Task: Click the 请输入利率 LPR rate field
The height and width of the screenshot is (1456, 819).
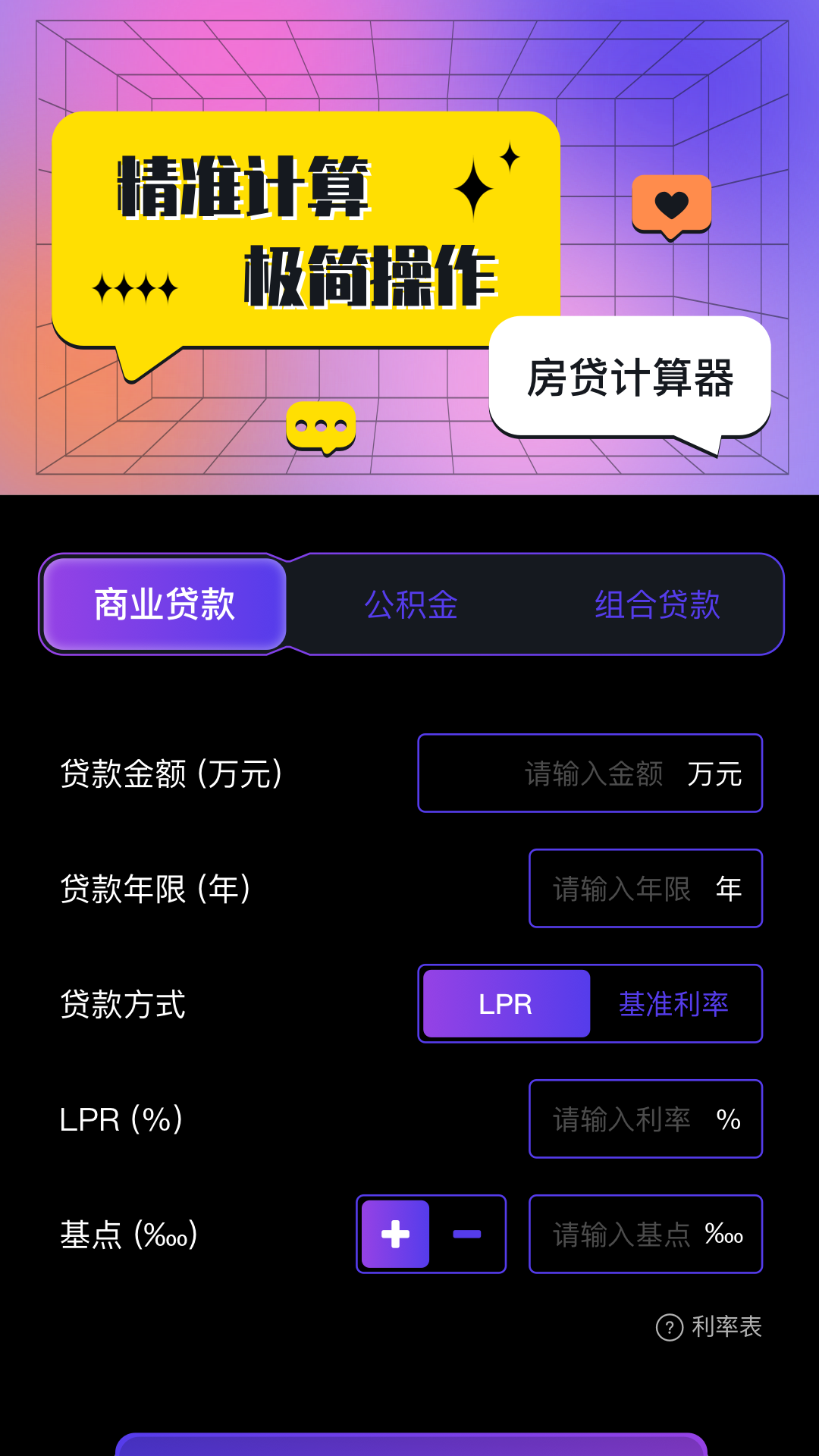Action: click(x=645, y=1119)
